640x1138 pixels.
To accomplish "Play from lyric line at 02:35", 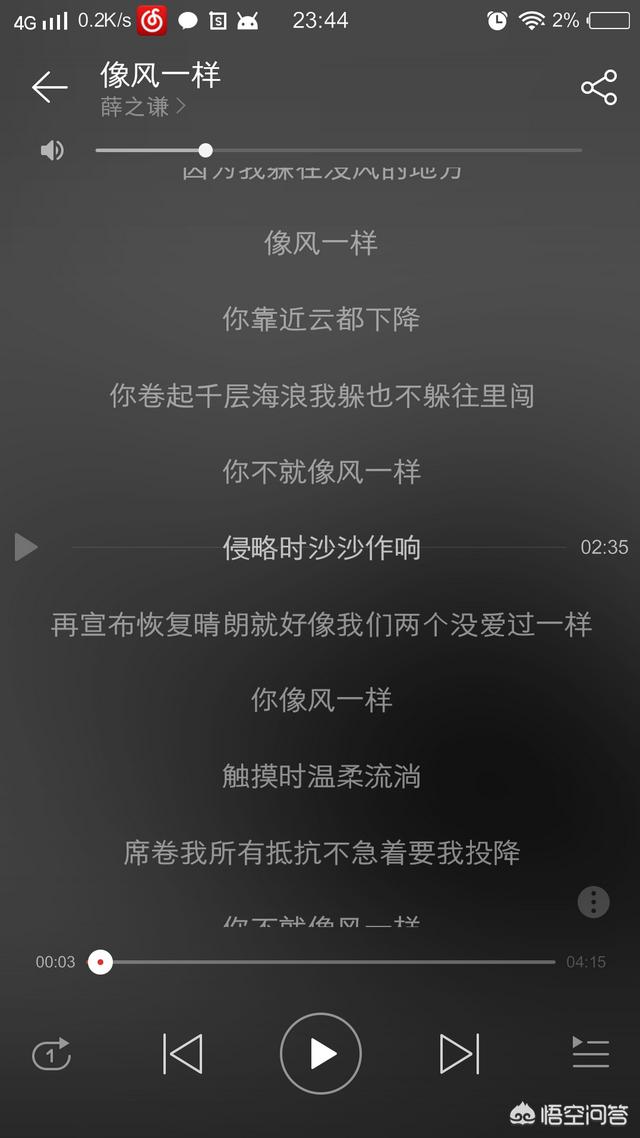I will tap(26, 547).
